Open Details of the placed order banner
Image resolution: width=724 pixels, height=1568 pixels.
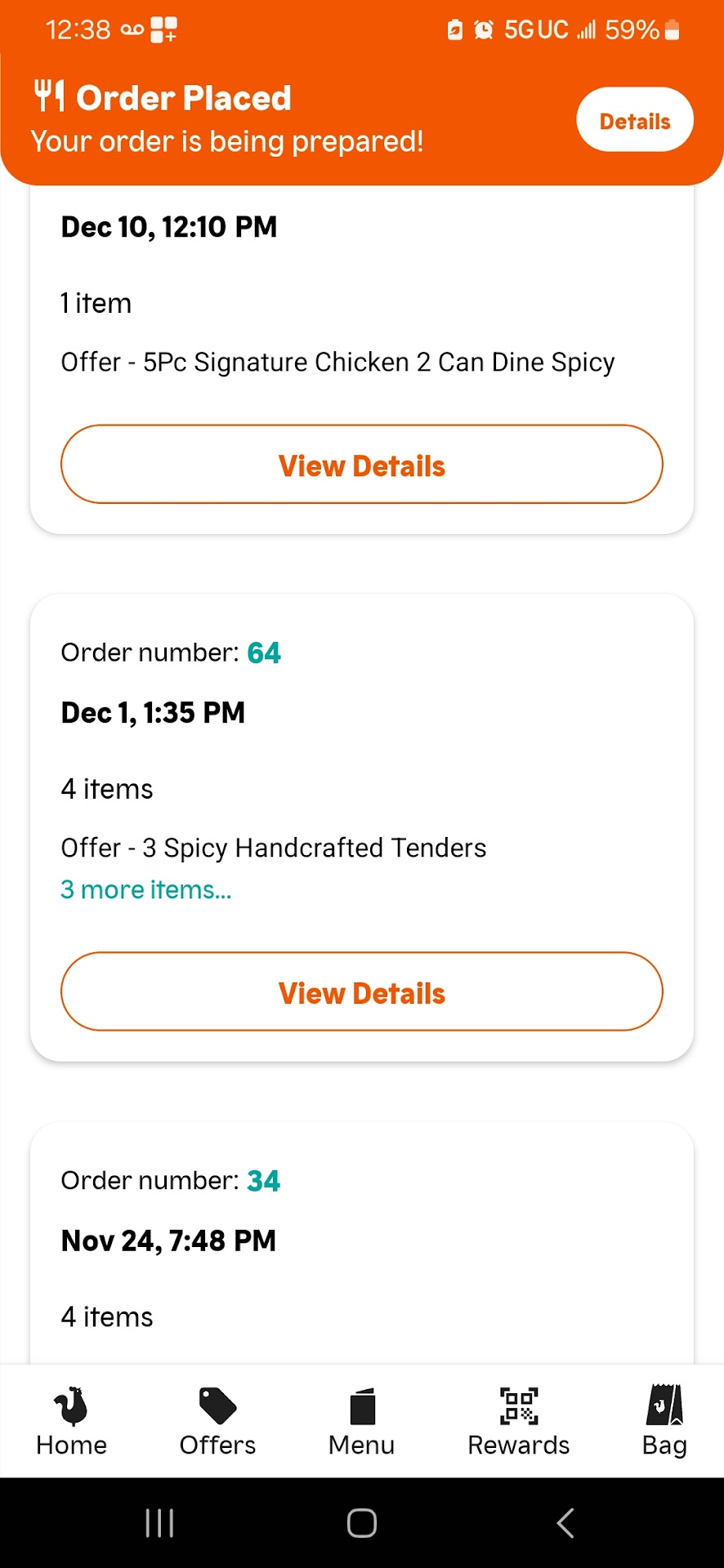point(635,120)
